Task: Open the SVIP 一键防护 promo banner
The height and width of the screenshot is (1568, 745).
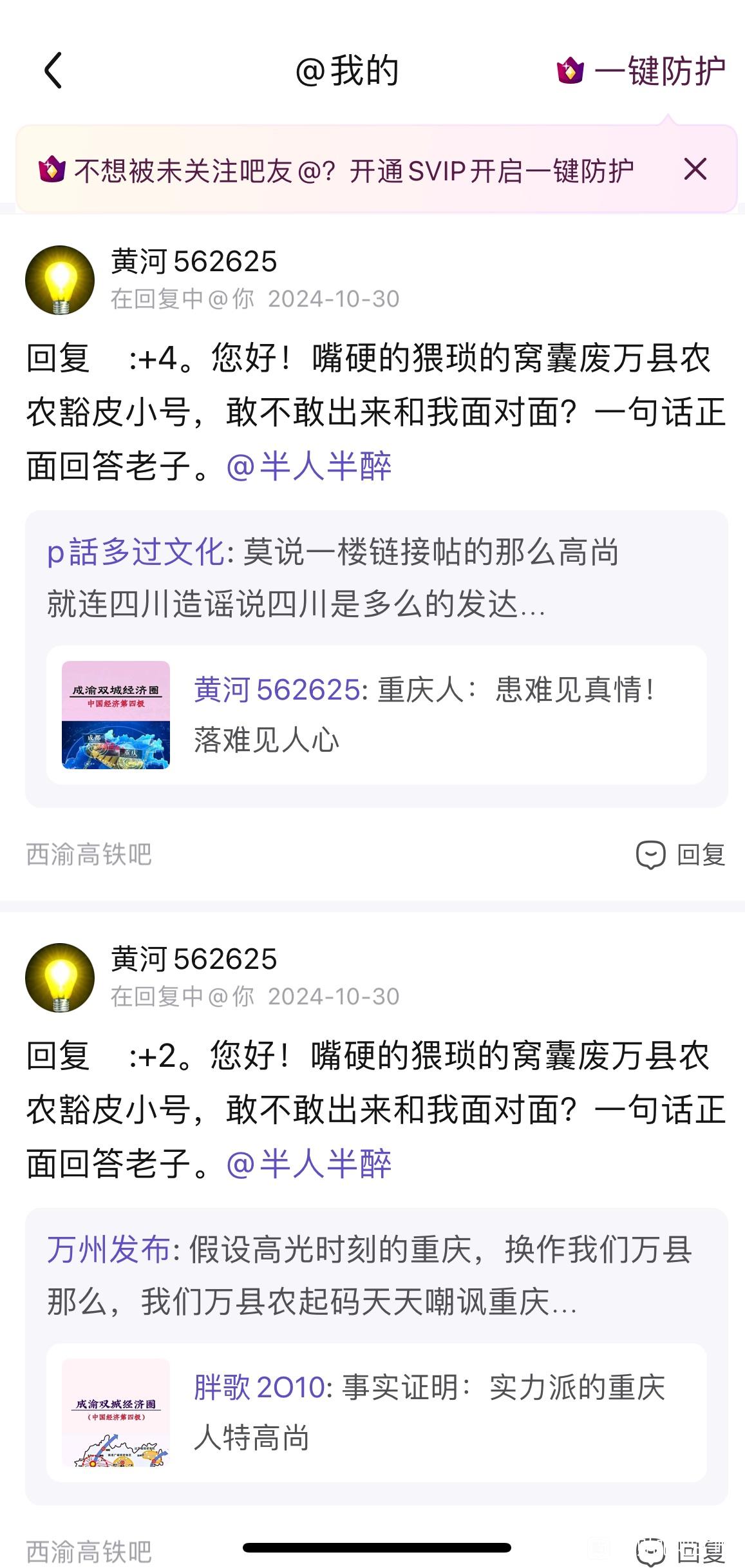Action: click(335, 171)
